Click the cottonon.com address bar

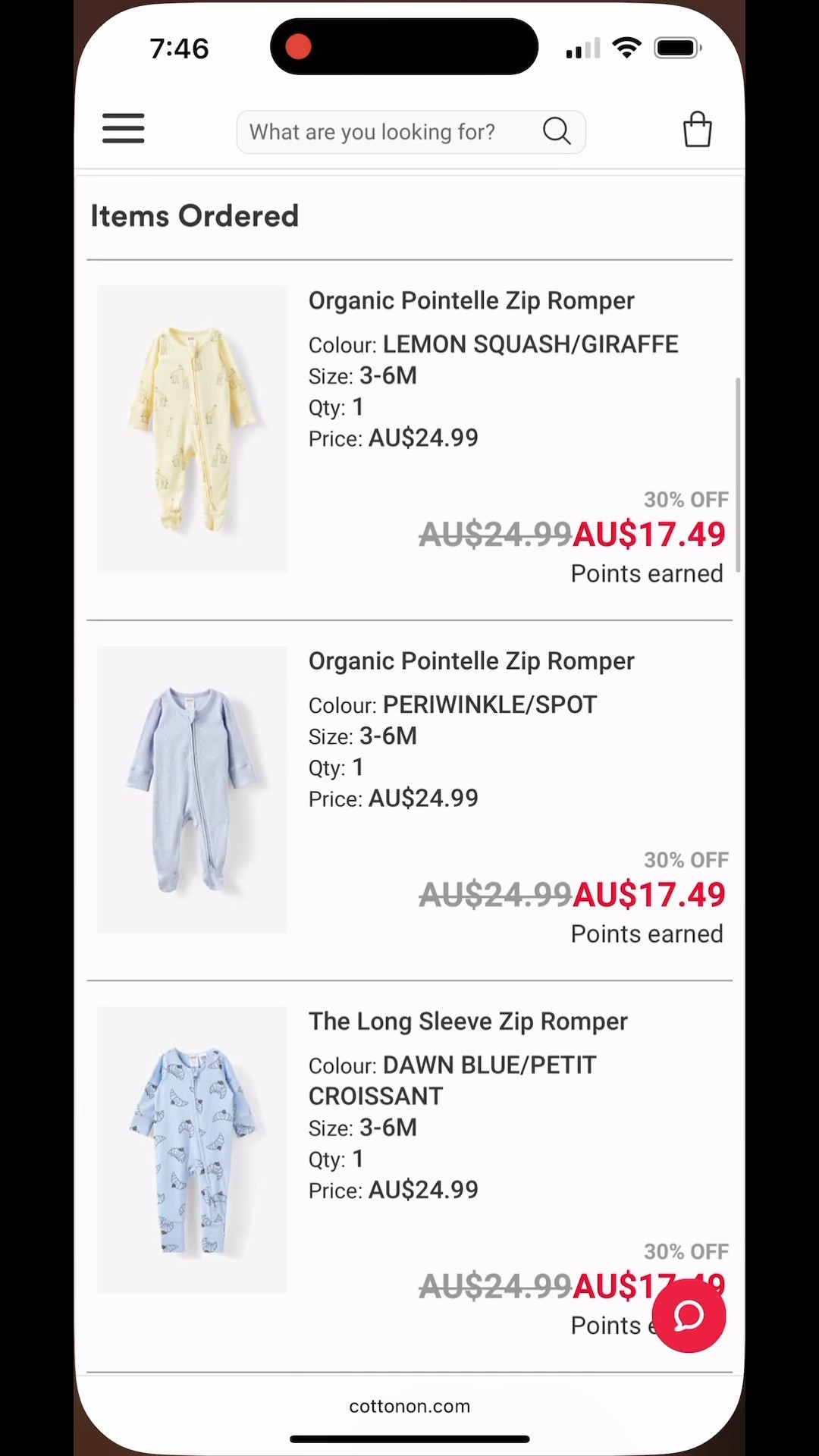pyautogui.click(x=409, y=1406)
